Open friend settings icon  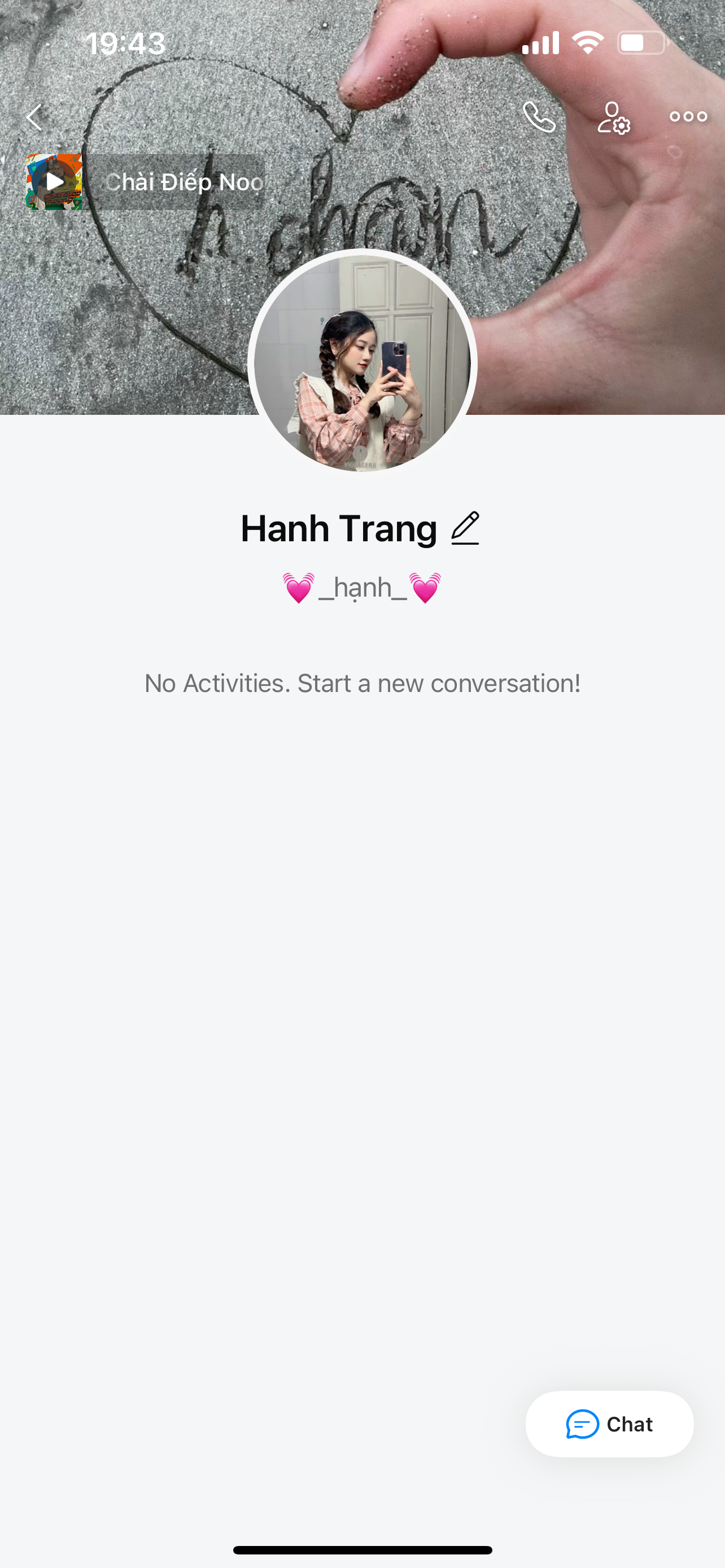tap(613, 117)
